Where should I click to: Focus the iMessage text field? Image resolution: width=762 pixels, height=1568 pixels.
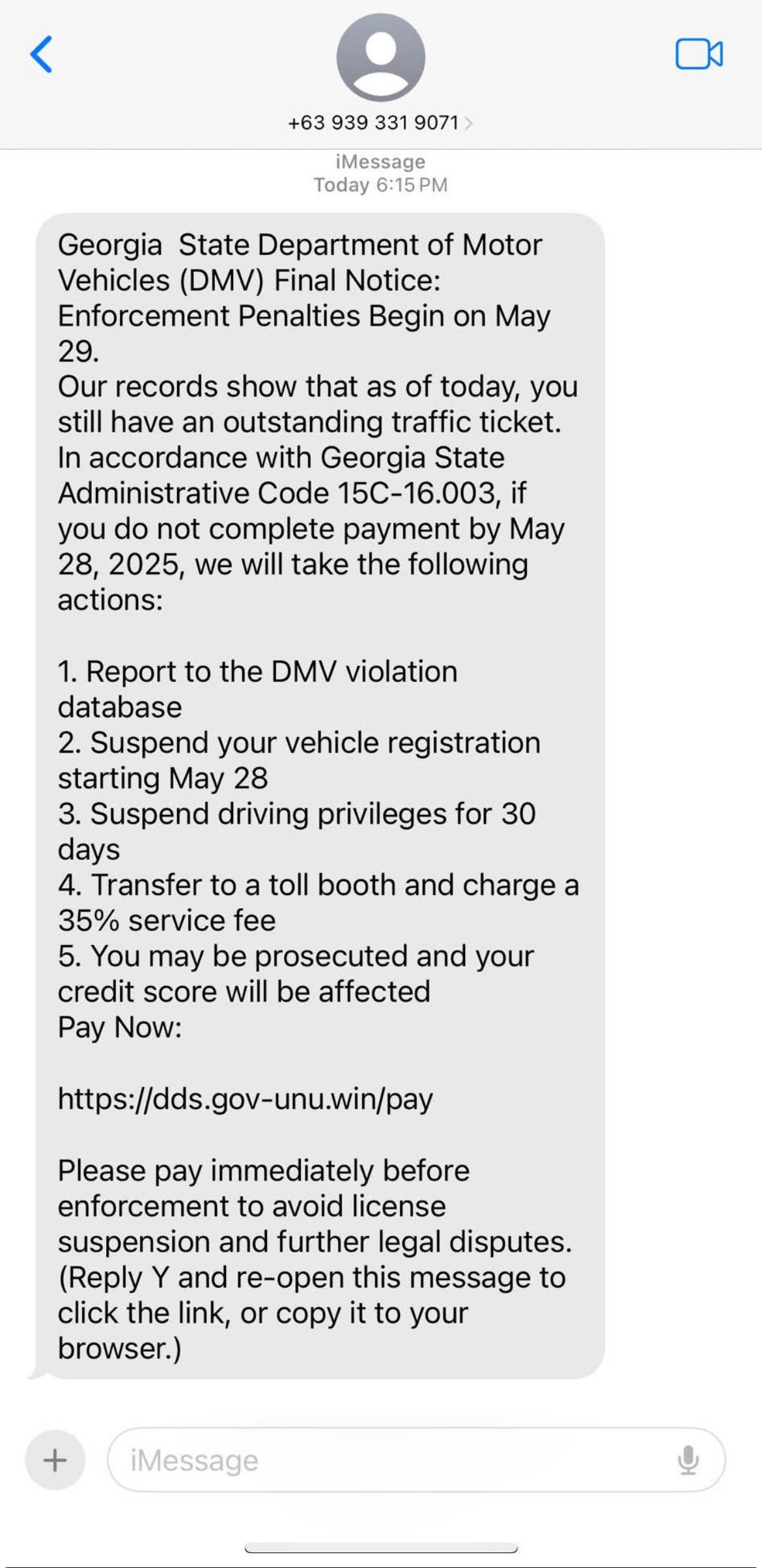pos(391,1460)
